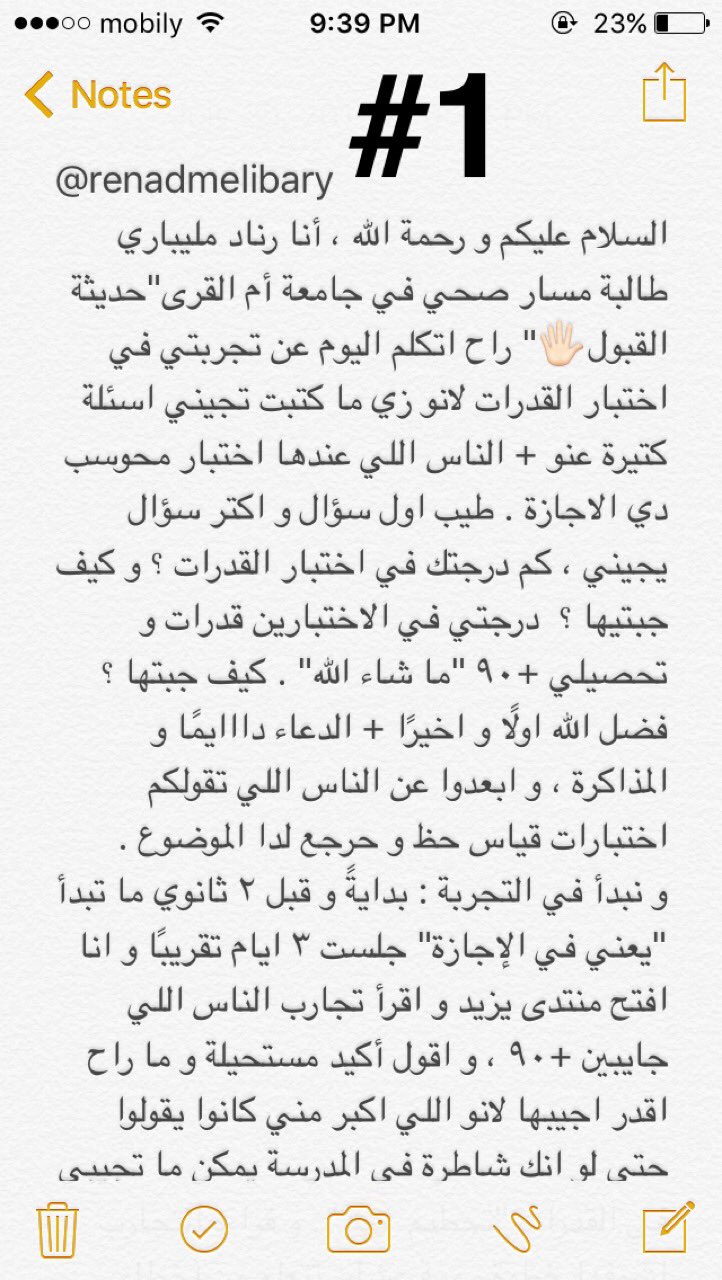The width and height of the screenshot is (722, 1280).
Task: Add a sketch with the drawing tool
Action: [x=515, y=1229]
